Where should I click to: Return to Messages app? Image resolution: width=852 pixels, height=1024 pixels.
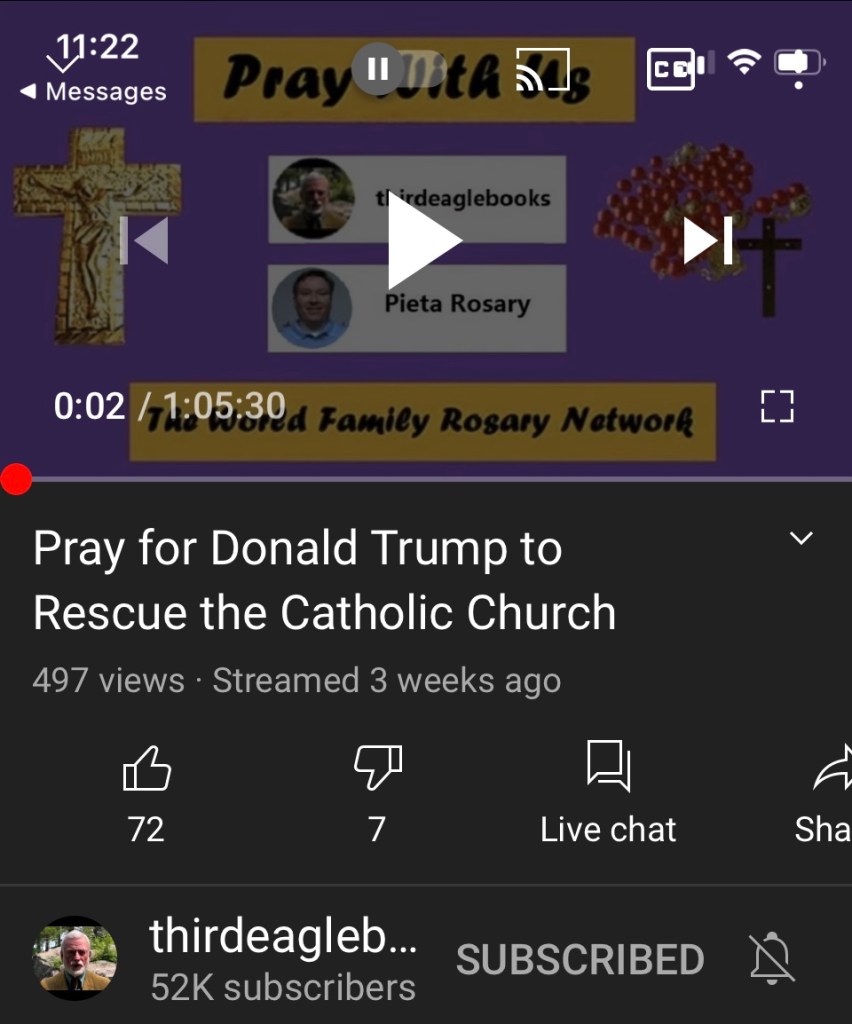tap(92, 92)
